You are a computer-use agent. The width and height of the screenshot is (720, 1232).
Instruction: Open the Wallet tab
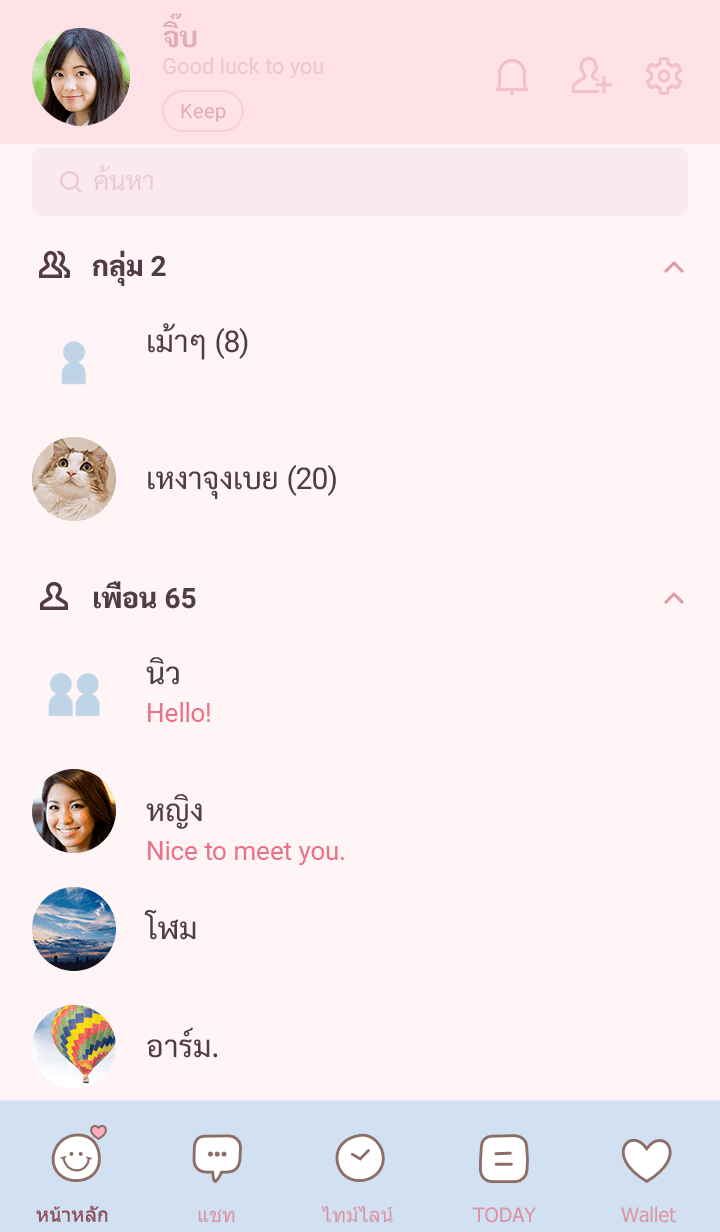pyautogui.click(x=648, y=1173)
